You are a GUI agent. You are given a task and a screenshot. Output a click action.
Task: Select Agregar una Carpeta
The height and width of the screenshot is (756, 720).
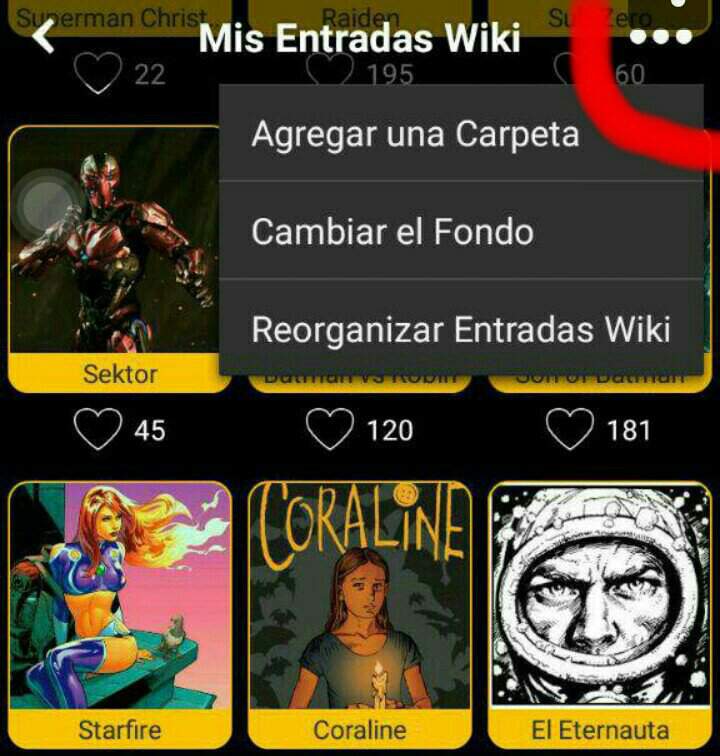click(415, 134)
